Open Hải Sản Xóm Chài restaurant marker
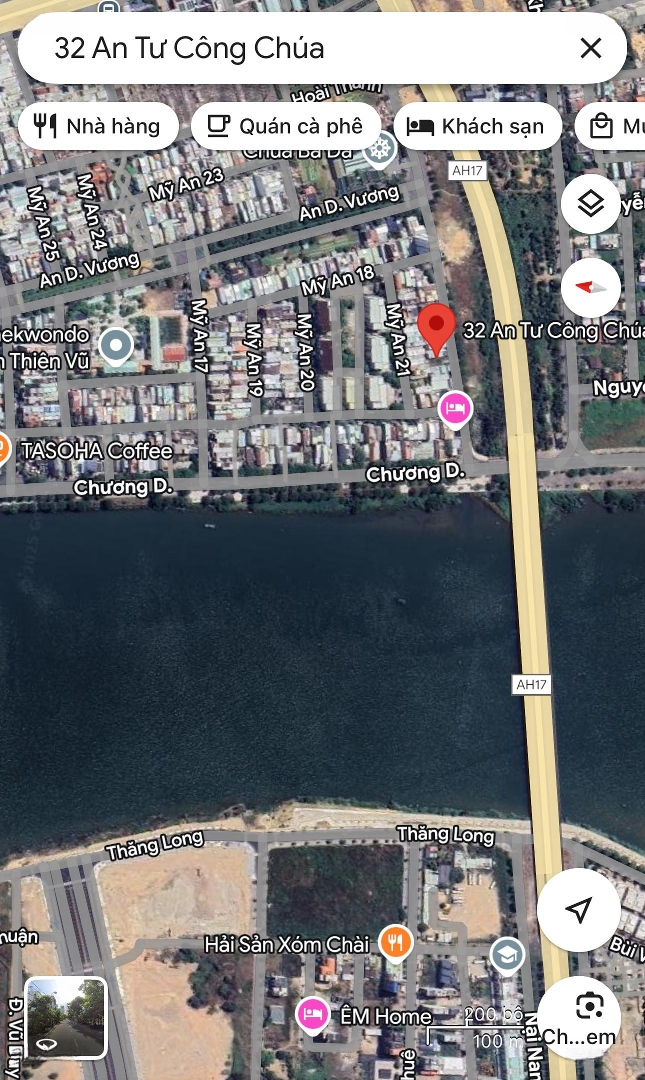Viewport: 645px width, 1080px height. point(397,943)
